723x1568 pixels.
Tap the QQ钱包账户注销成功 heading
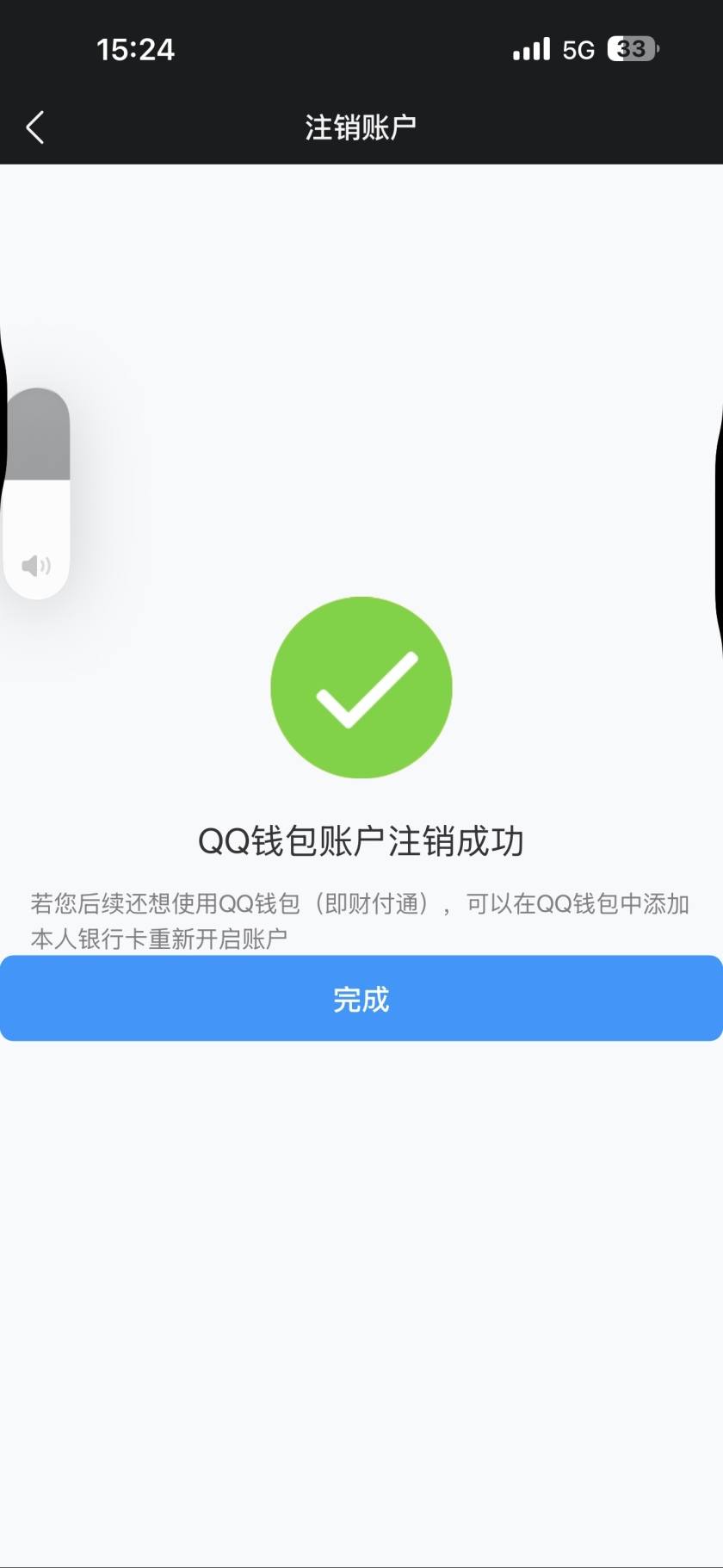click(x=361, y=841)
